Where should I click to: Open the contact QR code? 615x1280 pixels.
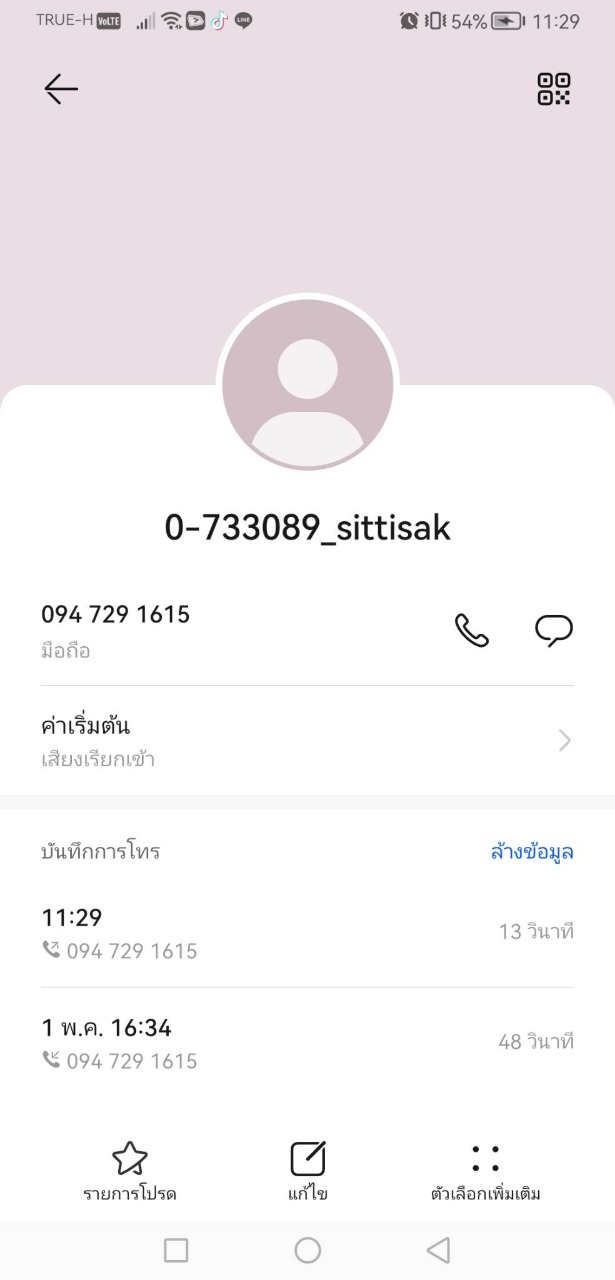pos(553,89)
